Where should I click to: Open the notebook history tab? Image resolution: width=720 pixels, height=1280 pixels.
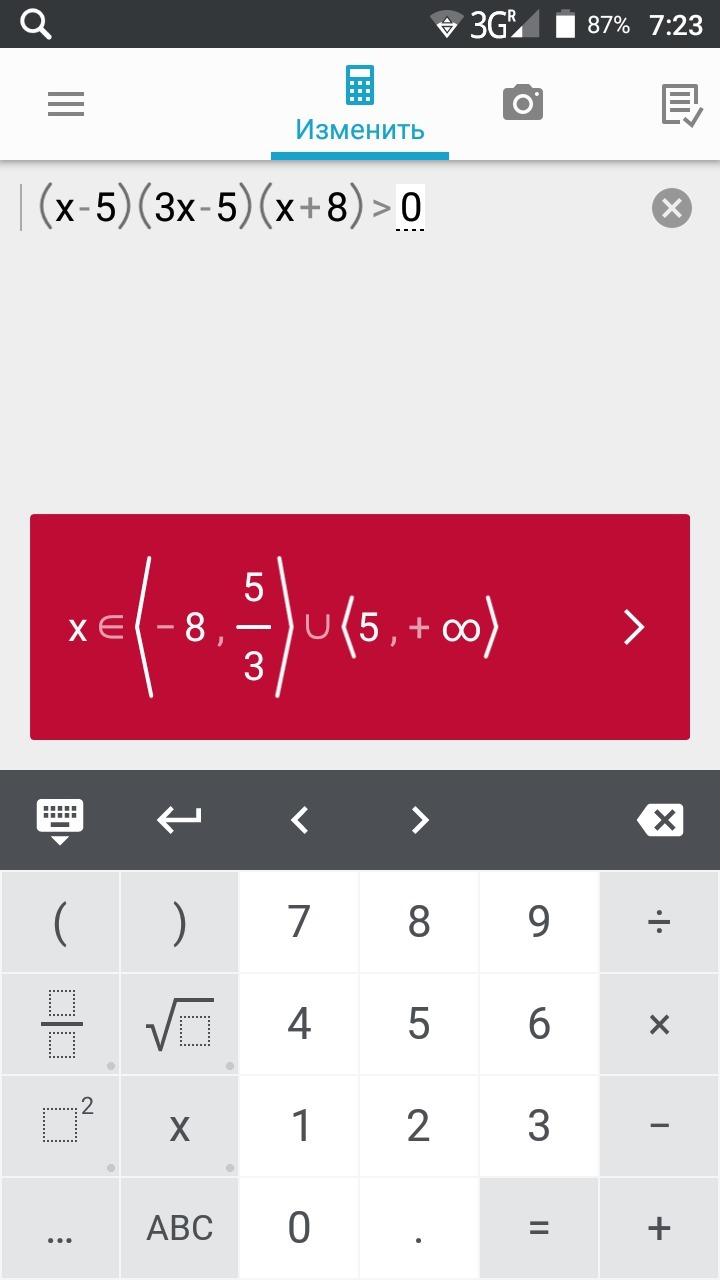(682, 105)
